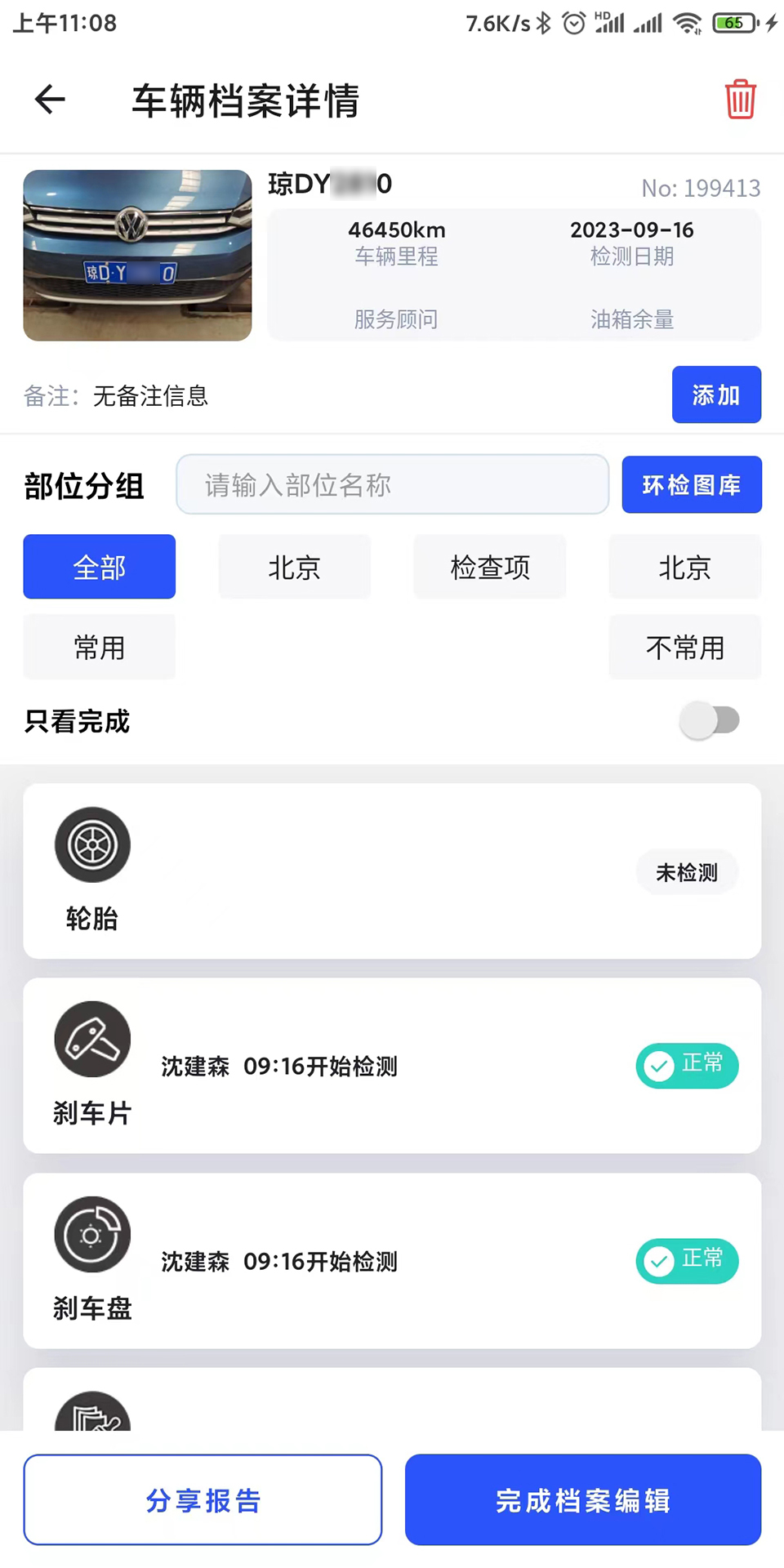
Task: Enable the 只看完成 filter switch
Action: click(710, 720)
